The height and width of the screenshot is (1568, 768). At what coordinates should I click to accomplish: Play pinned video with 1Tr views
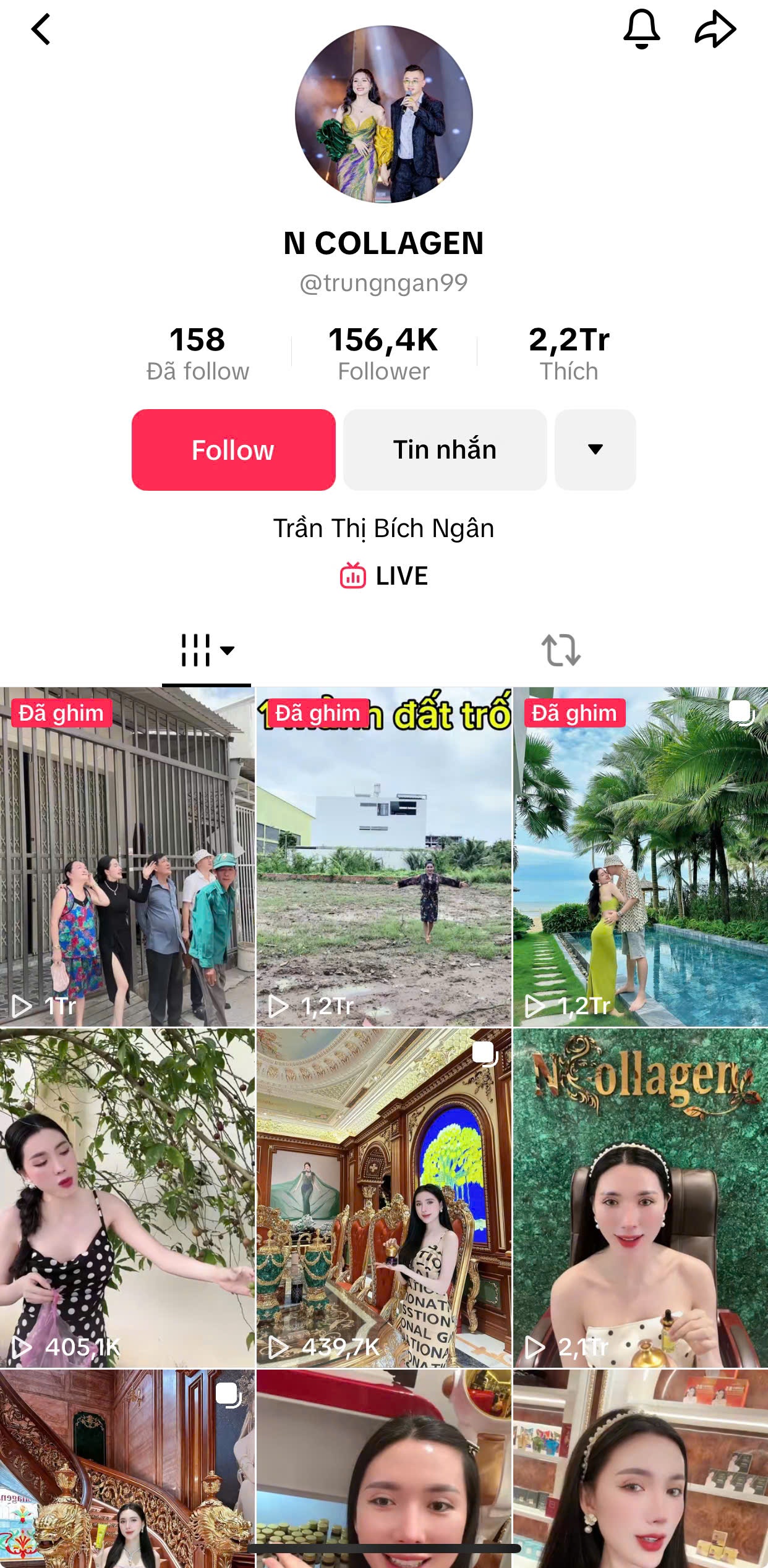pyautogui.click(x=127, y=856)
